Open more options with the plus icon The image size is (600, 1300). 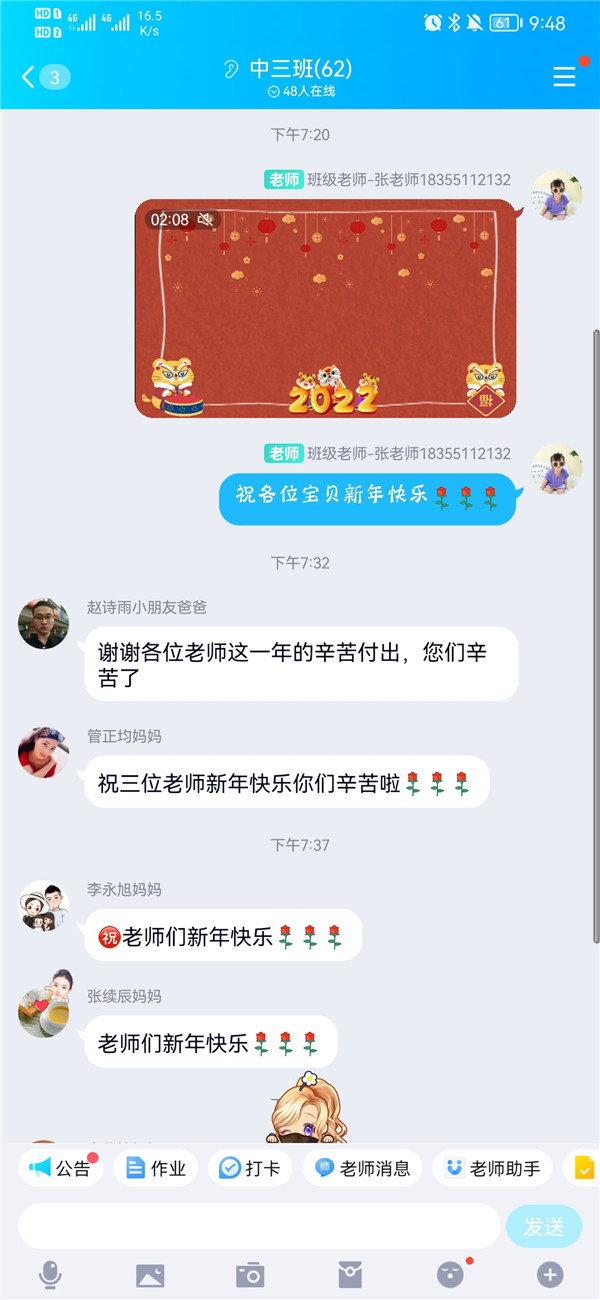point(550,1275)
